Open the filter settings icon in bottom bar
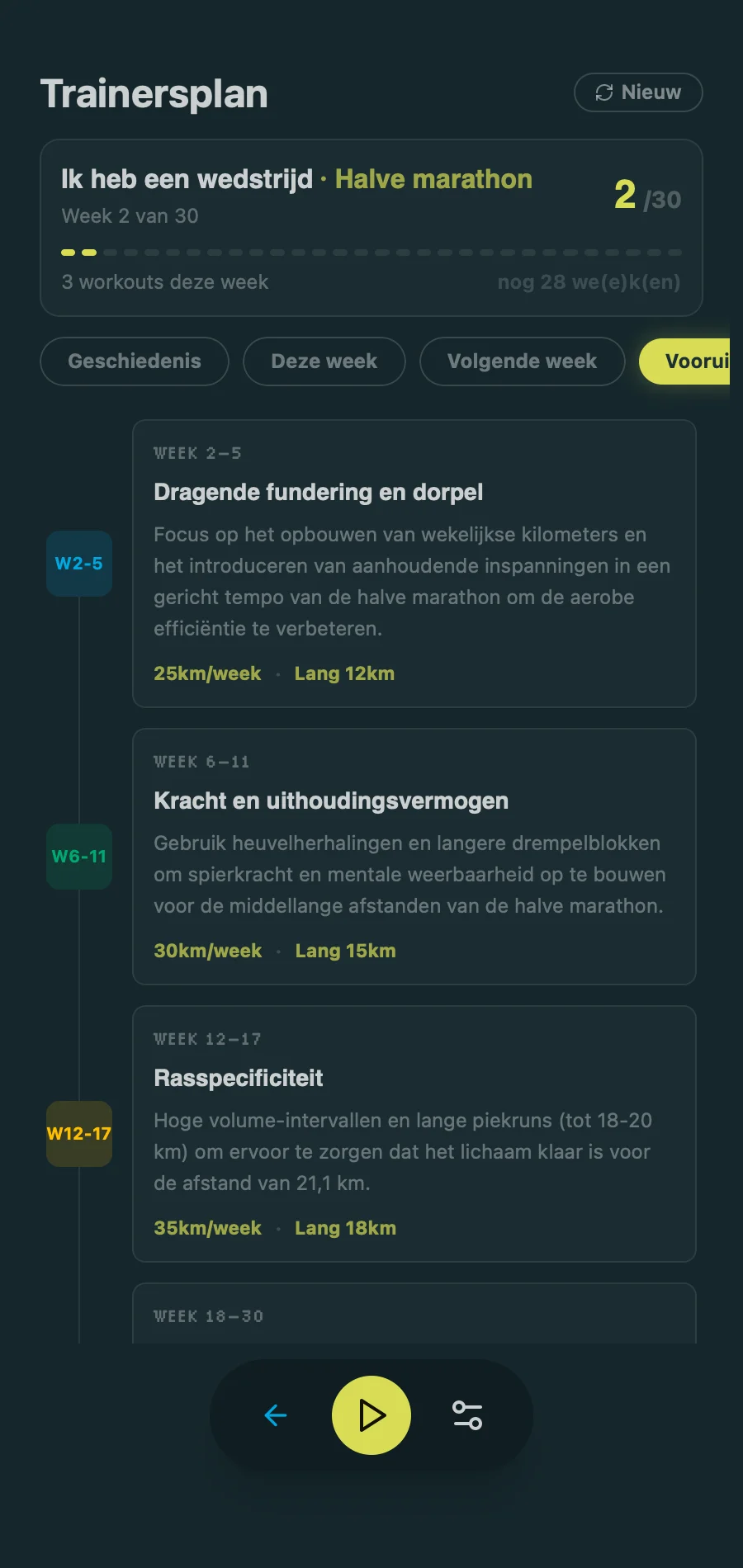Screen dimensions: 743x1568 [467, 1415]
